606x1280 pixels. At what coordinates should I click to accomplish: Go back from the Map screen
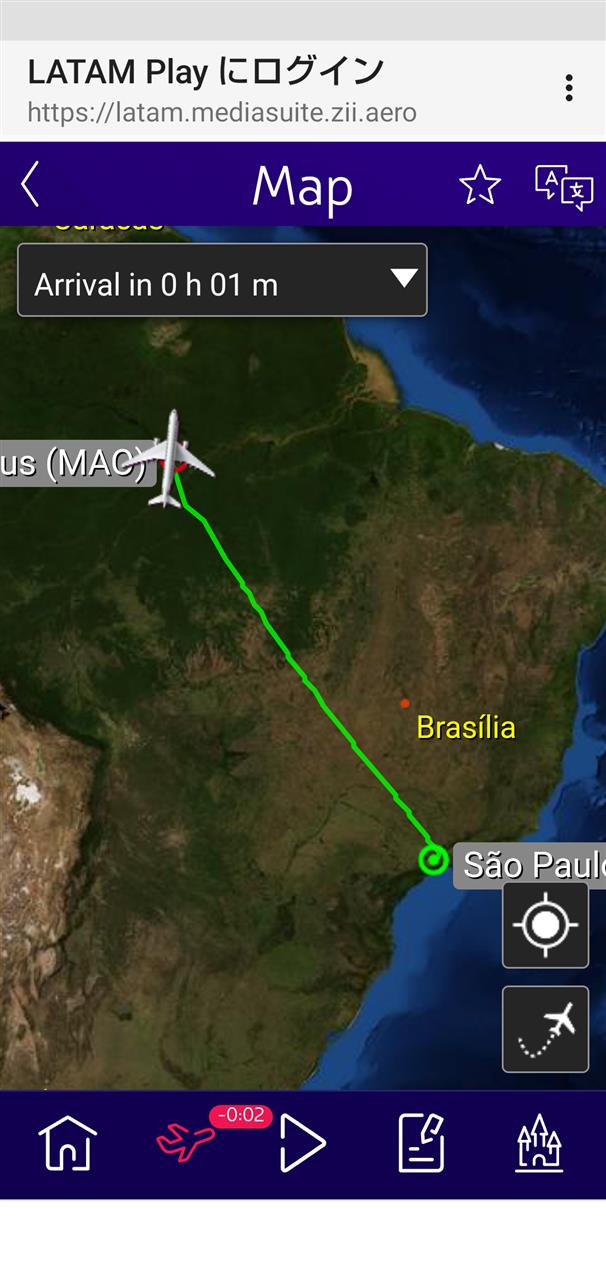(30, 185)
